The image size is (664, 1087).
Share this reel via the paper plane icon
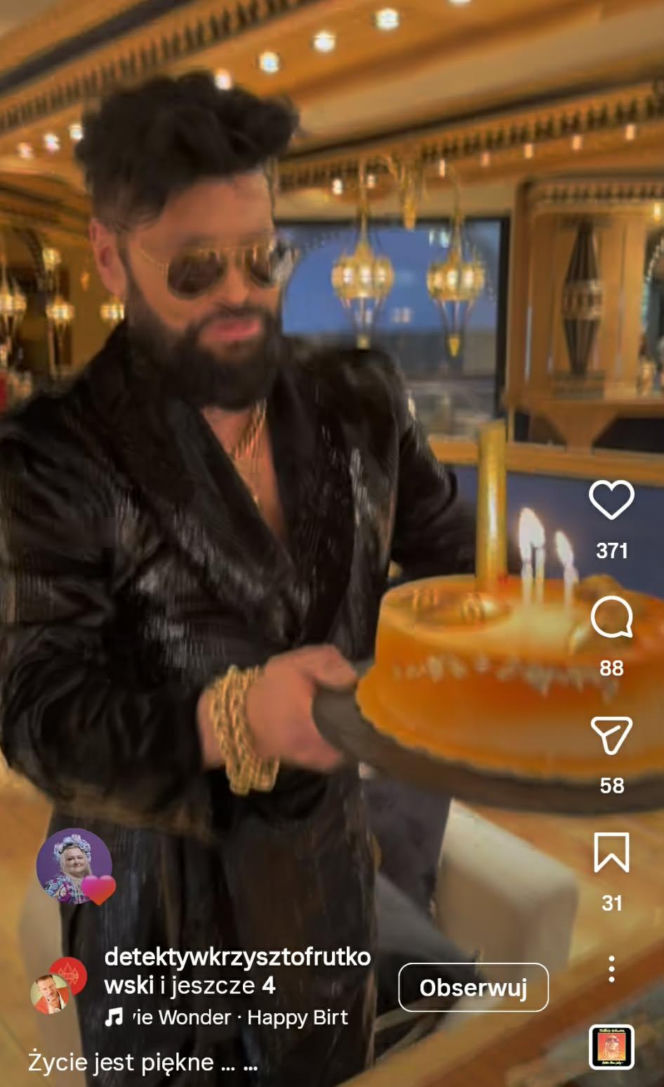(611, 736)
